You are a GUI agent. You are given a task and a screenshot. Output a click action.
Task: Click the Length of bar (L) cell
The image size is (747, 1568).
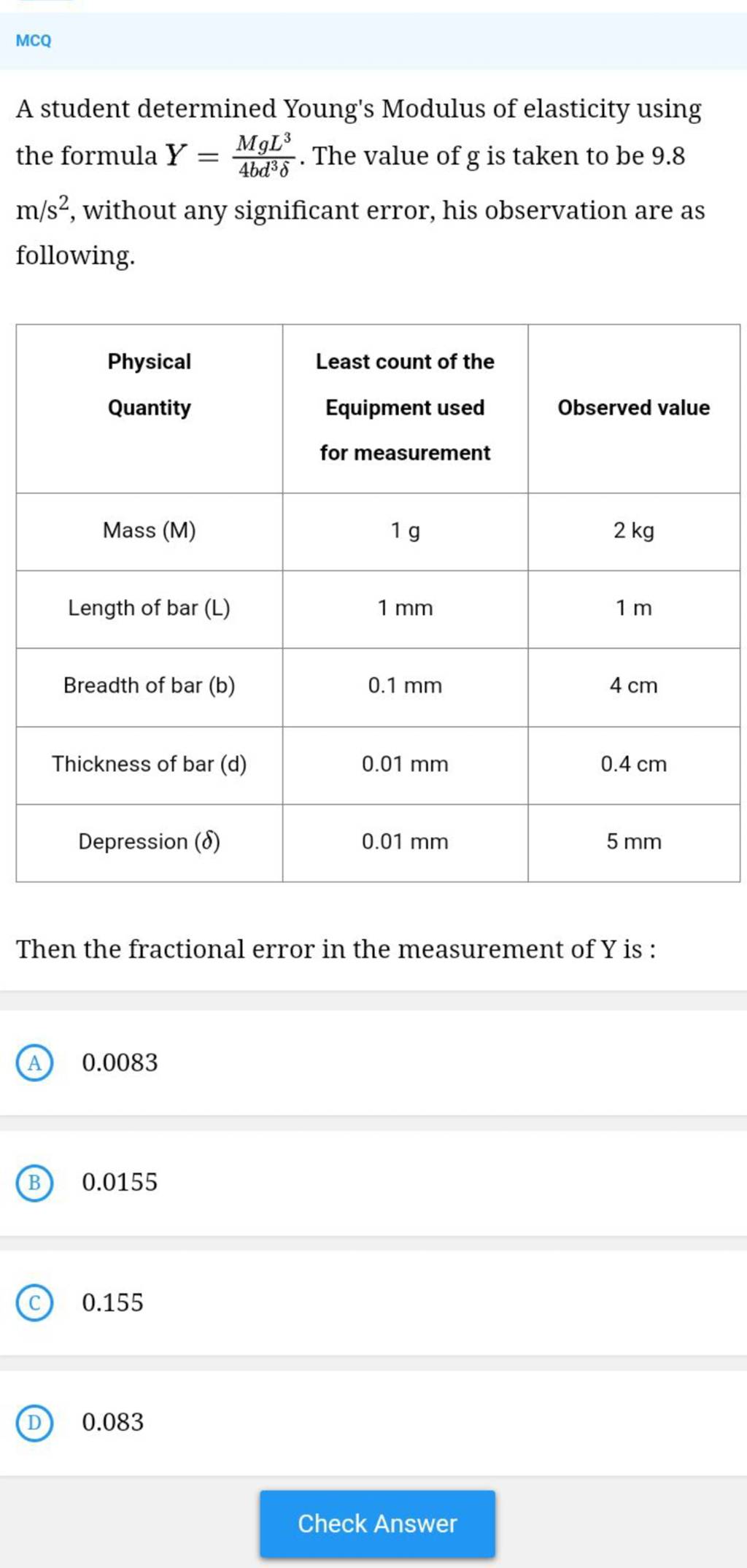point(149,608)
